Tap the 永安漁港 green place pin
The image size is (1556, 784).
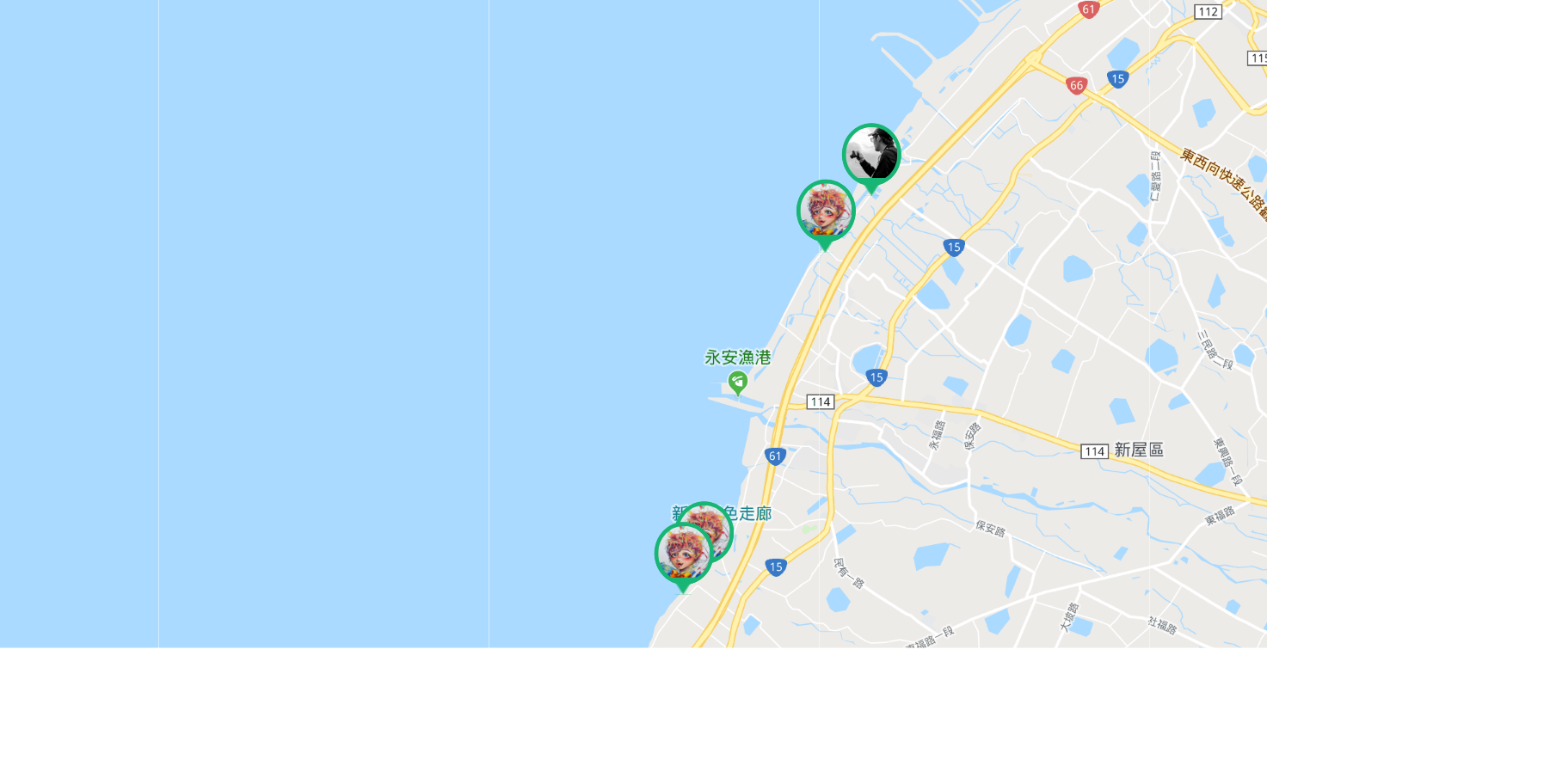[737, 381]
